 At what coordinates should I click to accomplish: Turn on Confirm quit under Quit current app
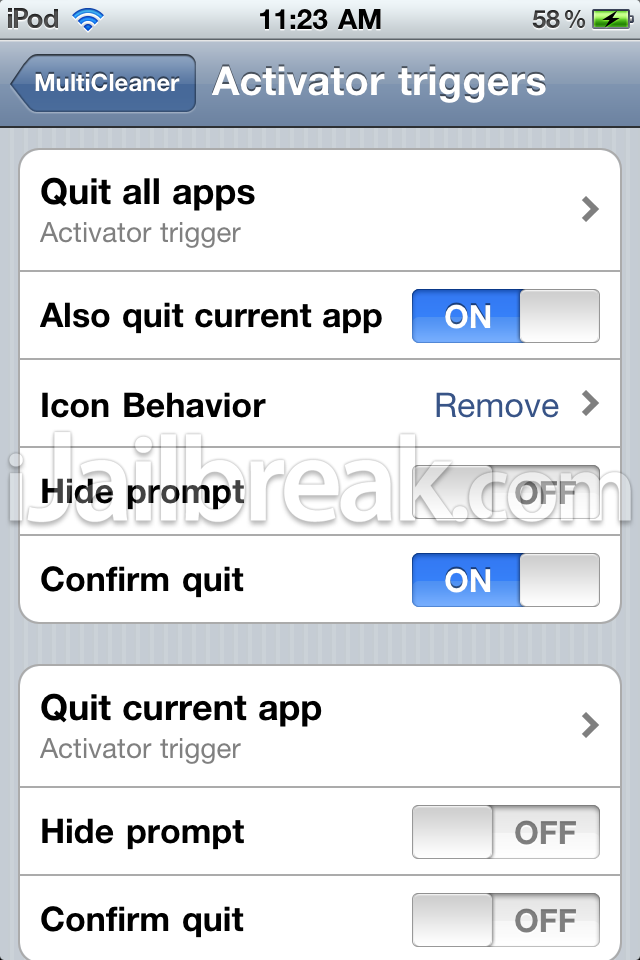pos(505,919)
